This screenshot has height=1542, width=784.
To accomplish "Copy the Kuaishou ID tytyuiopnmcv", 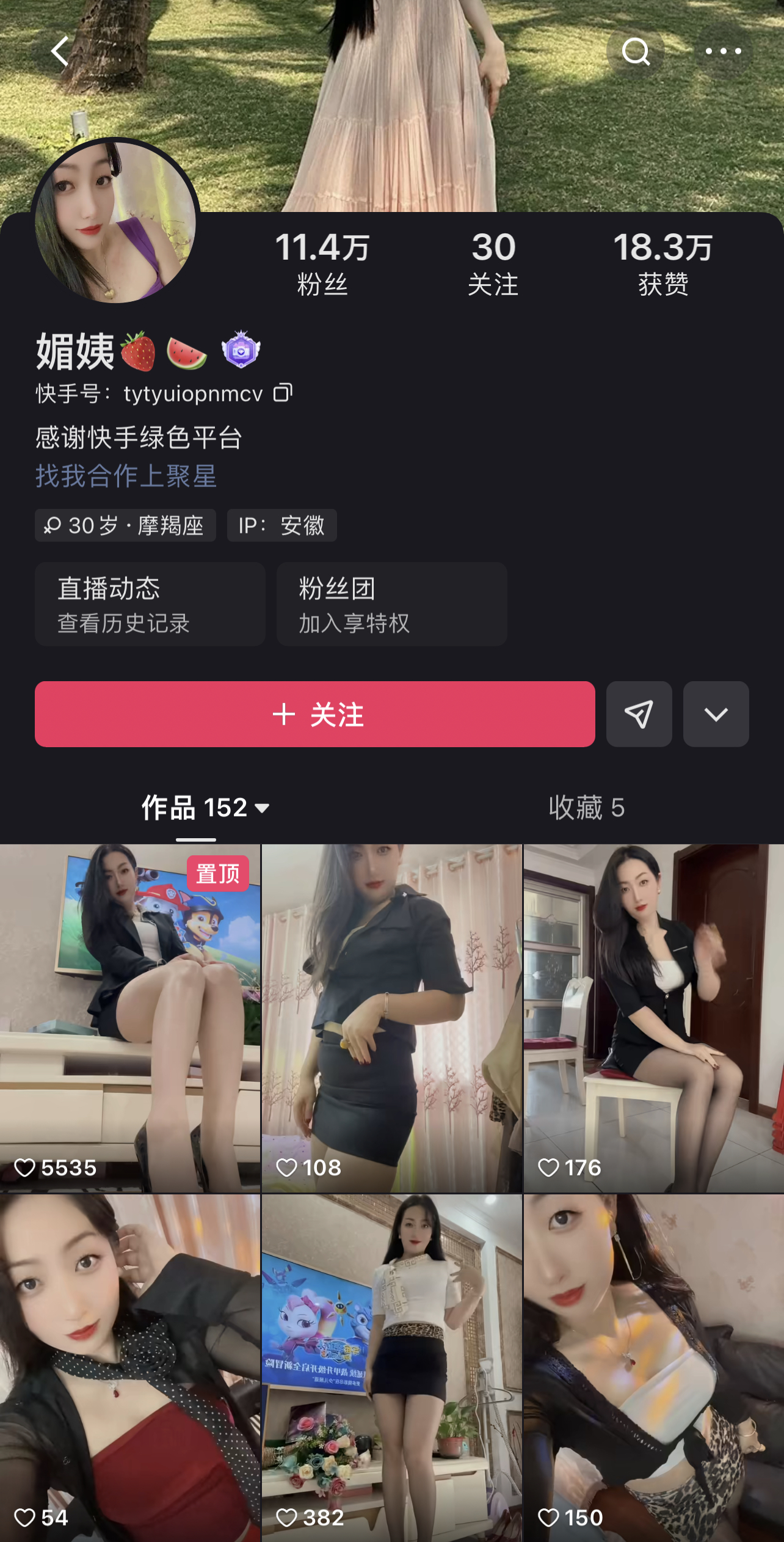I will click(x=283, y=393).
